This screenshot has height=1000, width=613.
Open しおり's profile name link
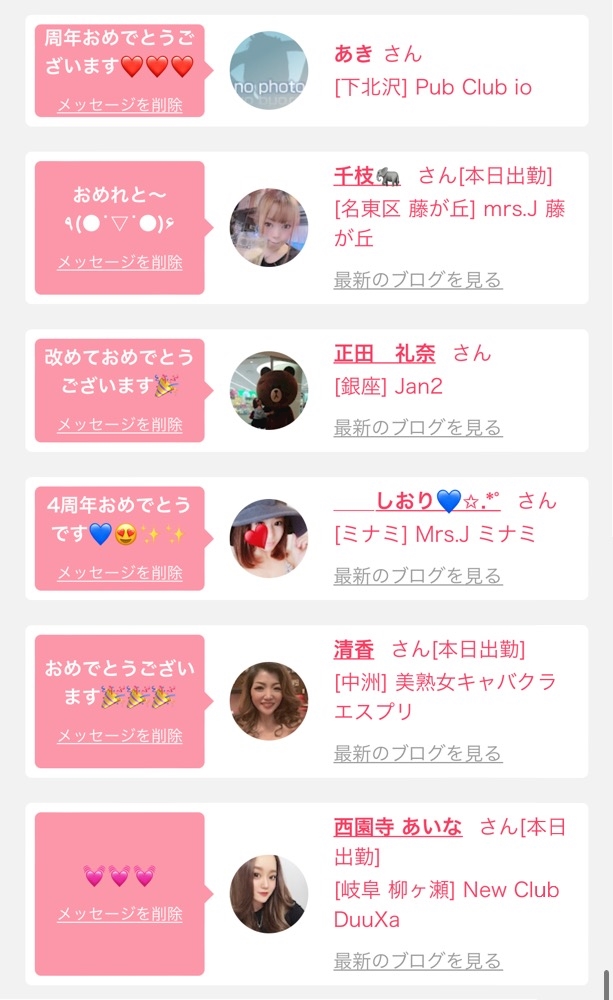click(x=417, y=501)
